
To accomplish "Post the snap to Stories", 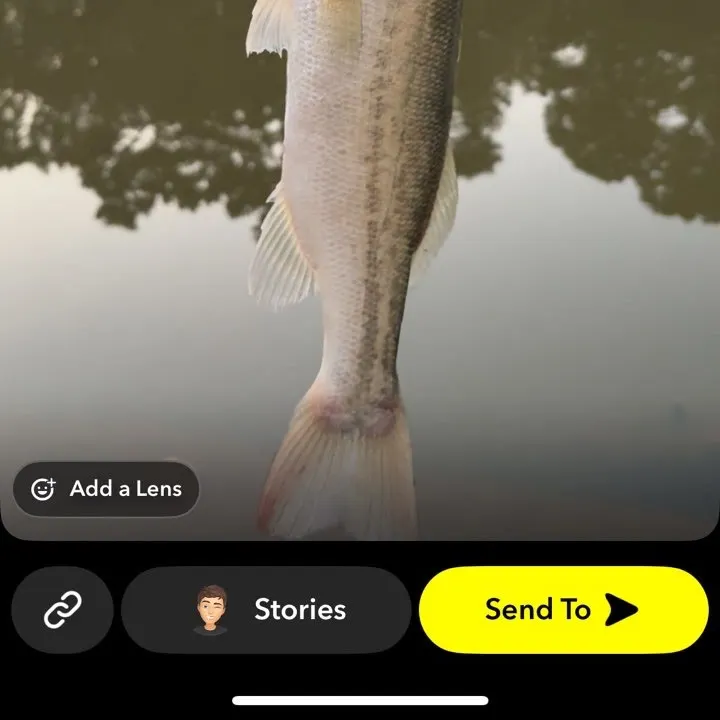I will 266,609.
